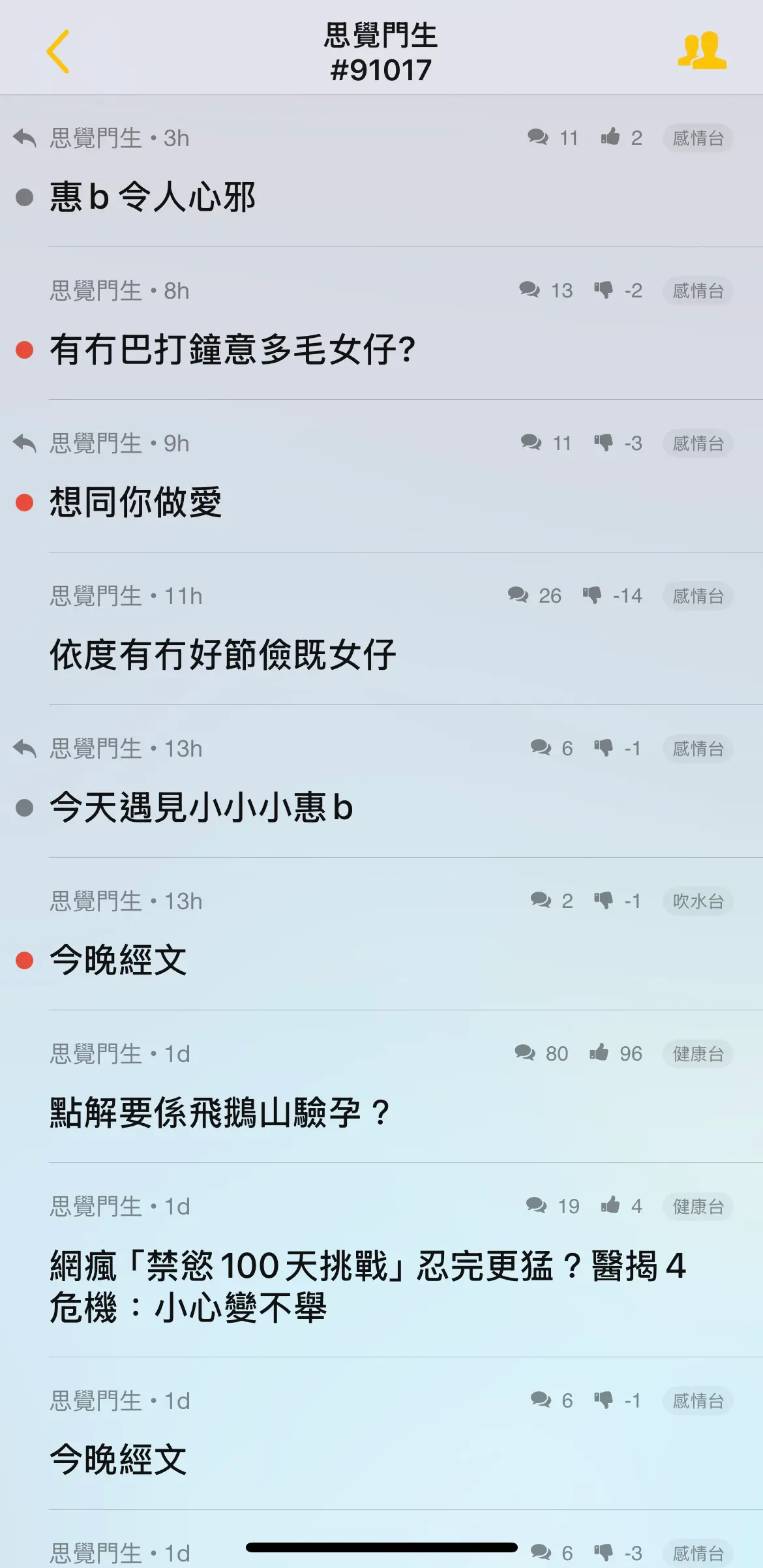The width and height of the screenshot is (763, 1568).
Task: Open the thread 今天遇見小小小惠b
Action: pyautogui.click(x=381, y=782)
